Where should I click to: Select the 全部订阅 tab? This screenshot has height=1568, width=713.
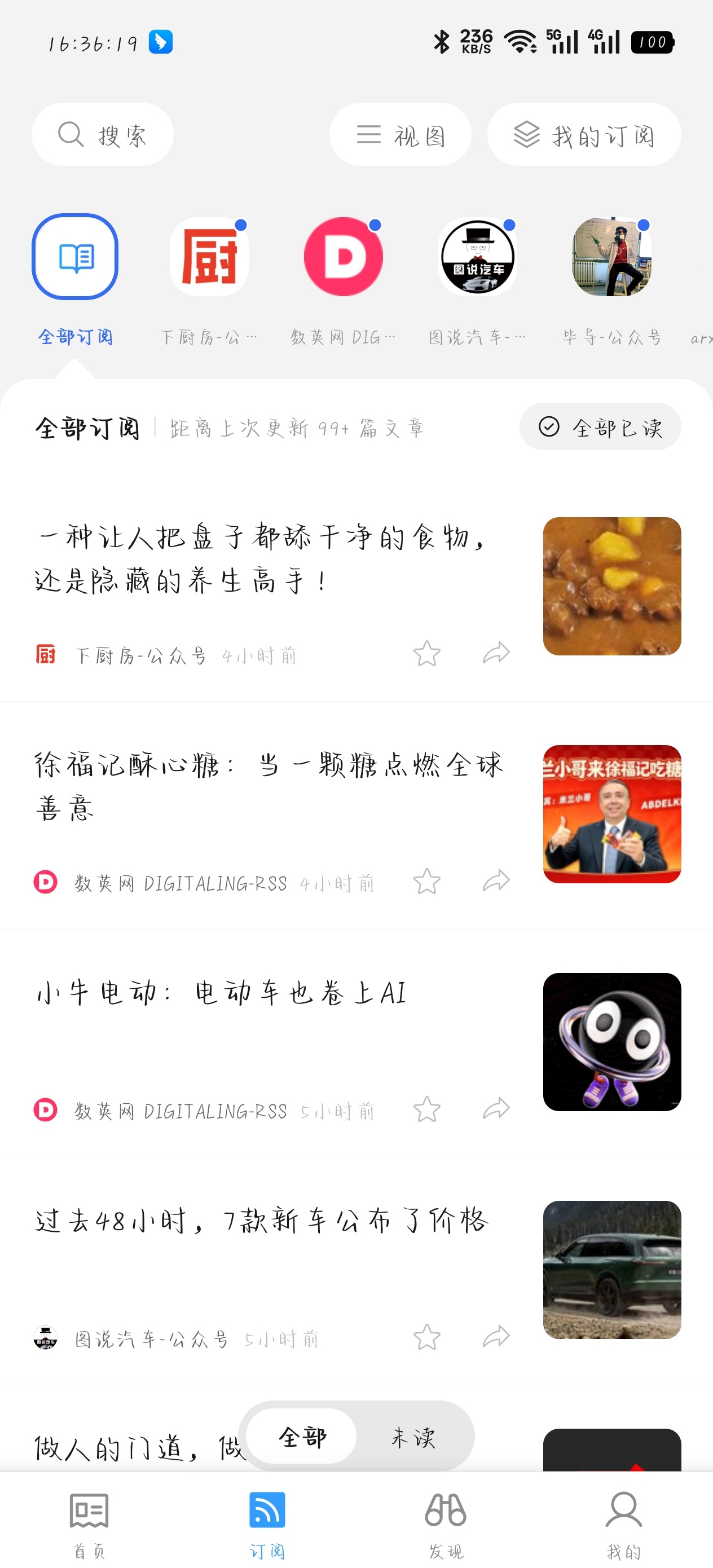pyautogui.click(x=75, y=256)
